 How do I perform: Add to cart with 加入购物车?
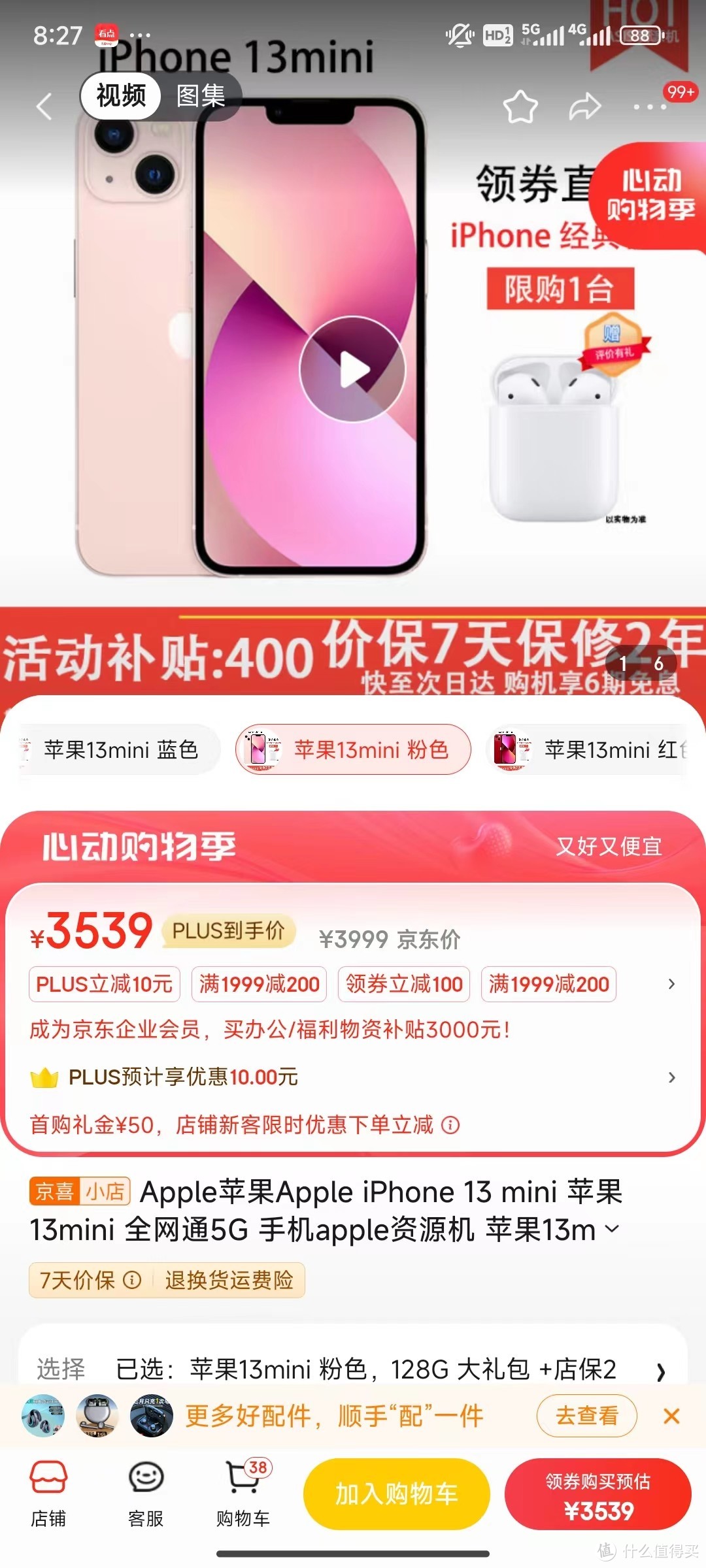397,1494
